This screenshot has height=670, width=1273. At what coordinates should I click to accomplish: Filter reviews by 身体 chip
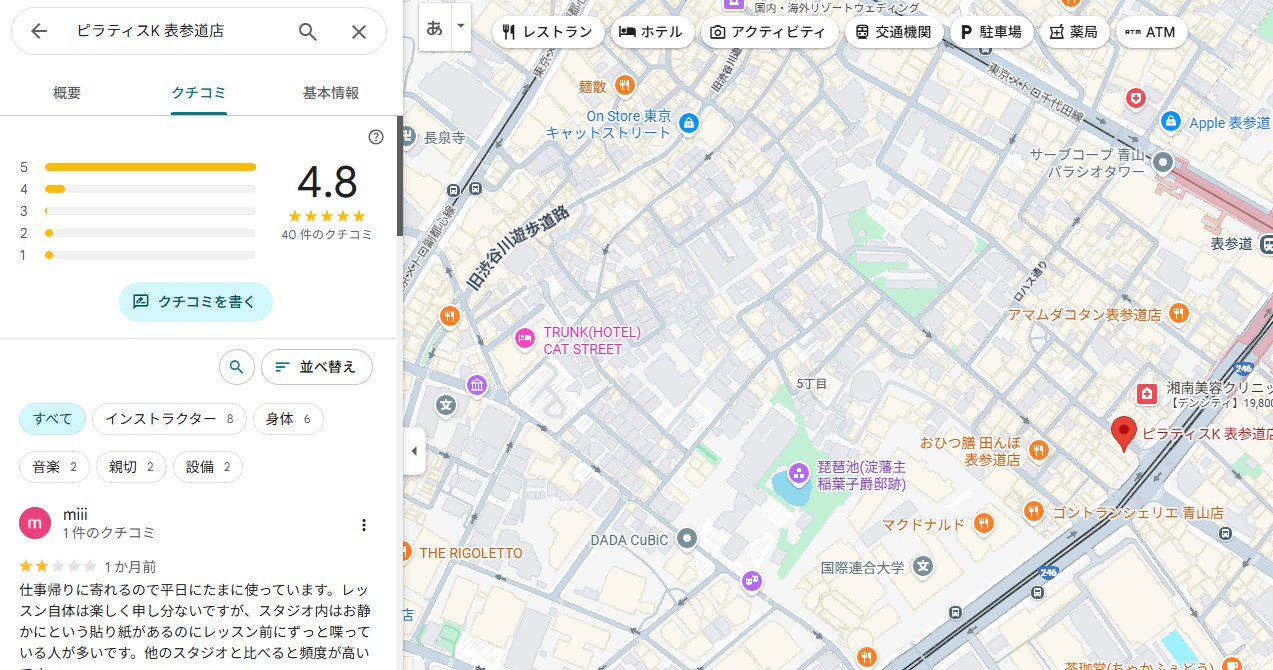click(288, 419)
